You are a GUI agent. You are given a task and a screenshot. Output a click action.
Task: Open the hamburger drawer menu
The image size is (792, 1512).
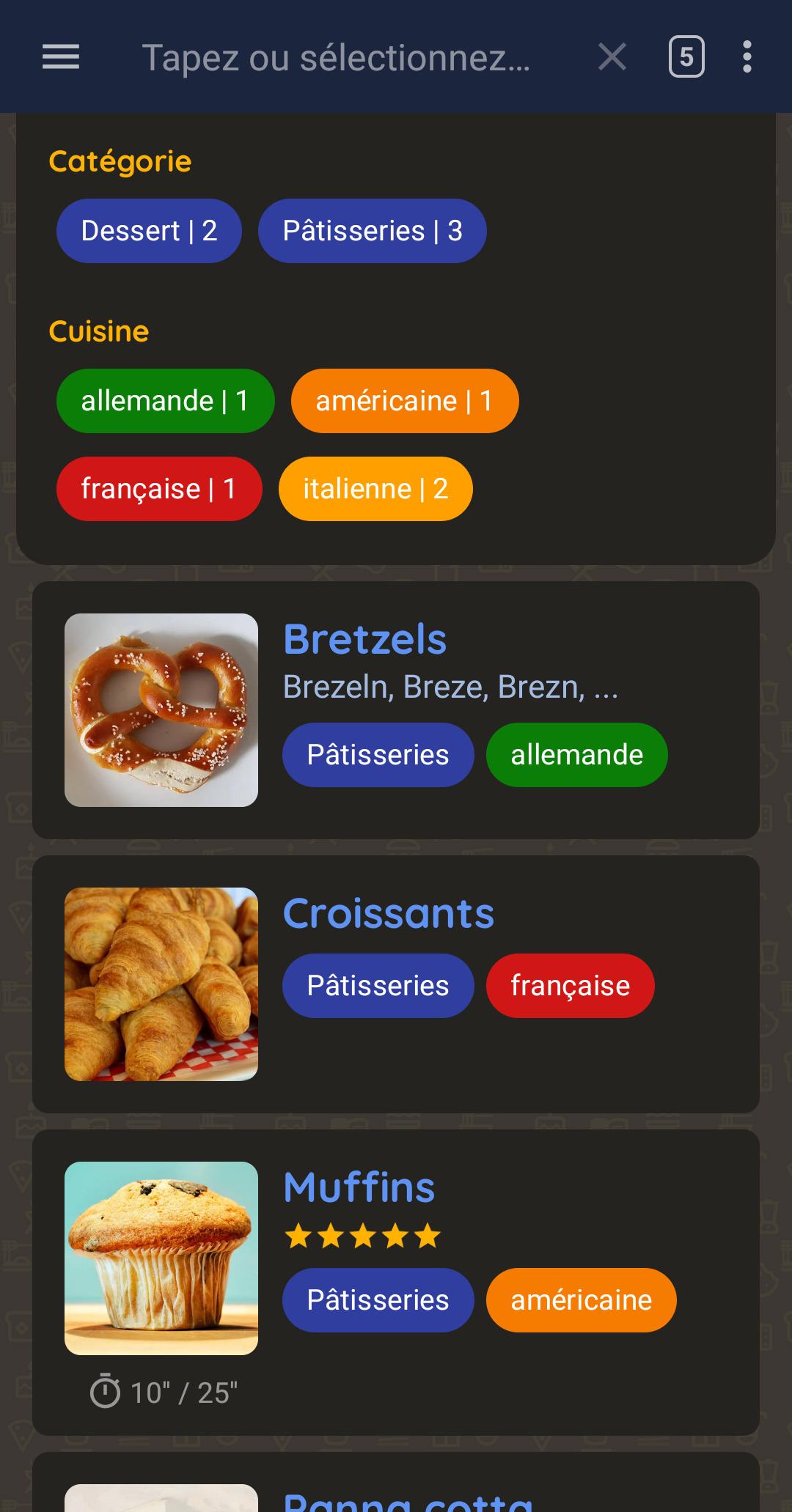(x=61, y=56)
